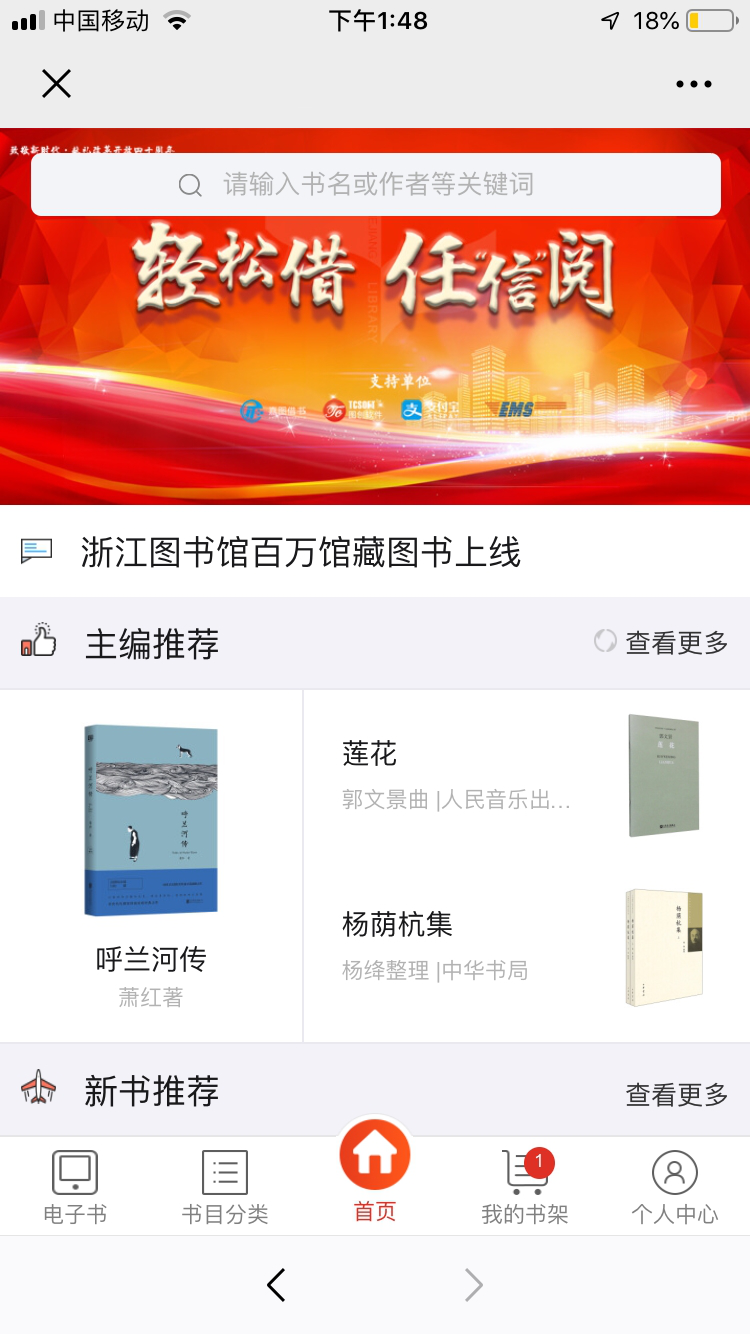
Task: Tap the book or author search box
Action: tap(376, 185)
